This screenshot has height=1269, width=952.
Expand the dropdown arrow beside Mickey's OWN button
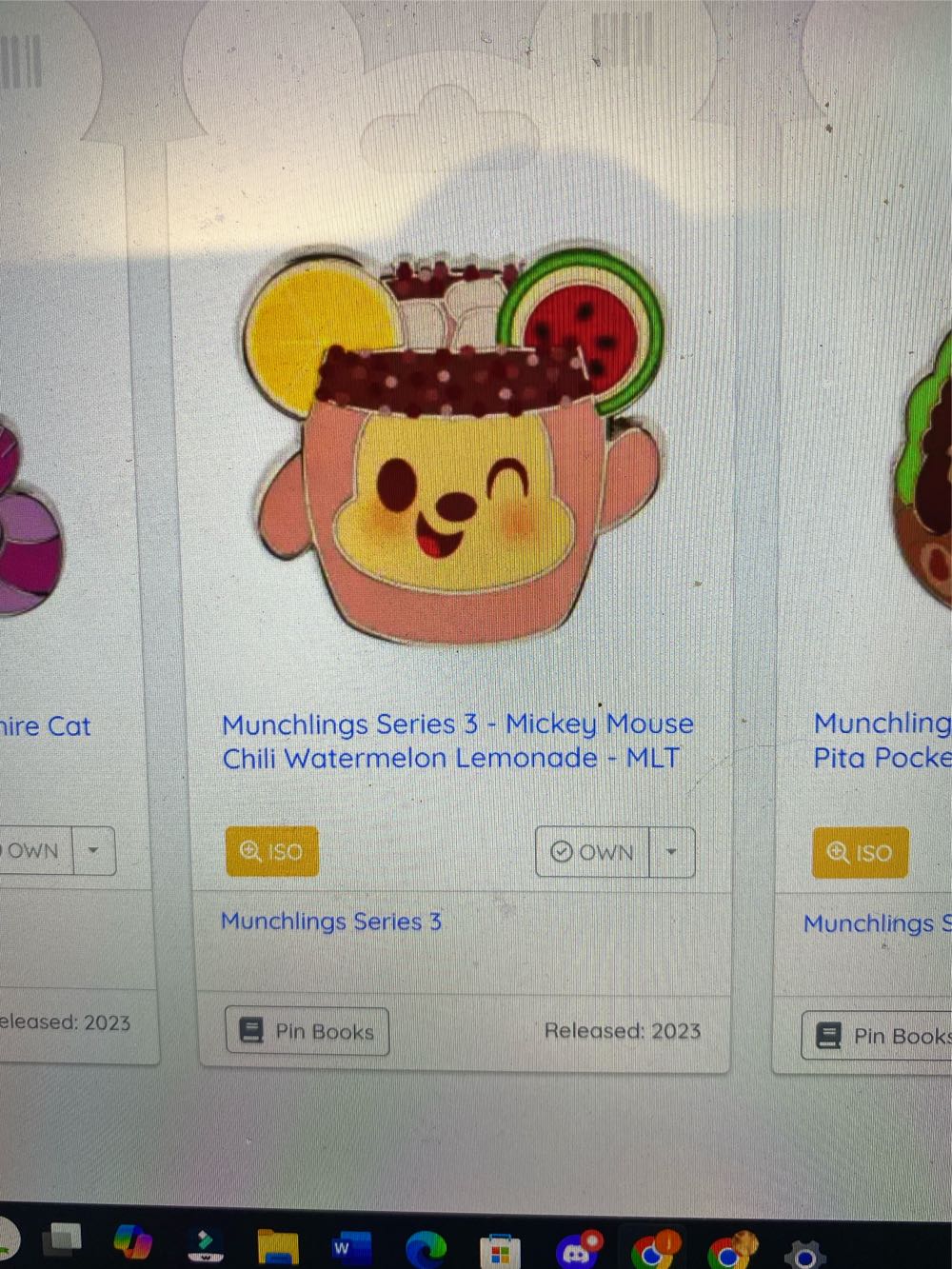(672, 851)
